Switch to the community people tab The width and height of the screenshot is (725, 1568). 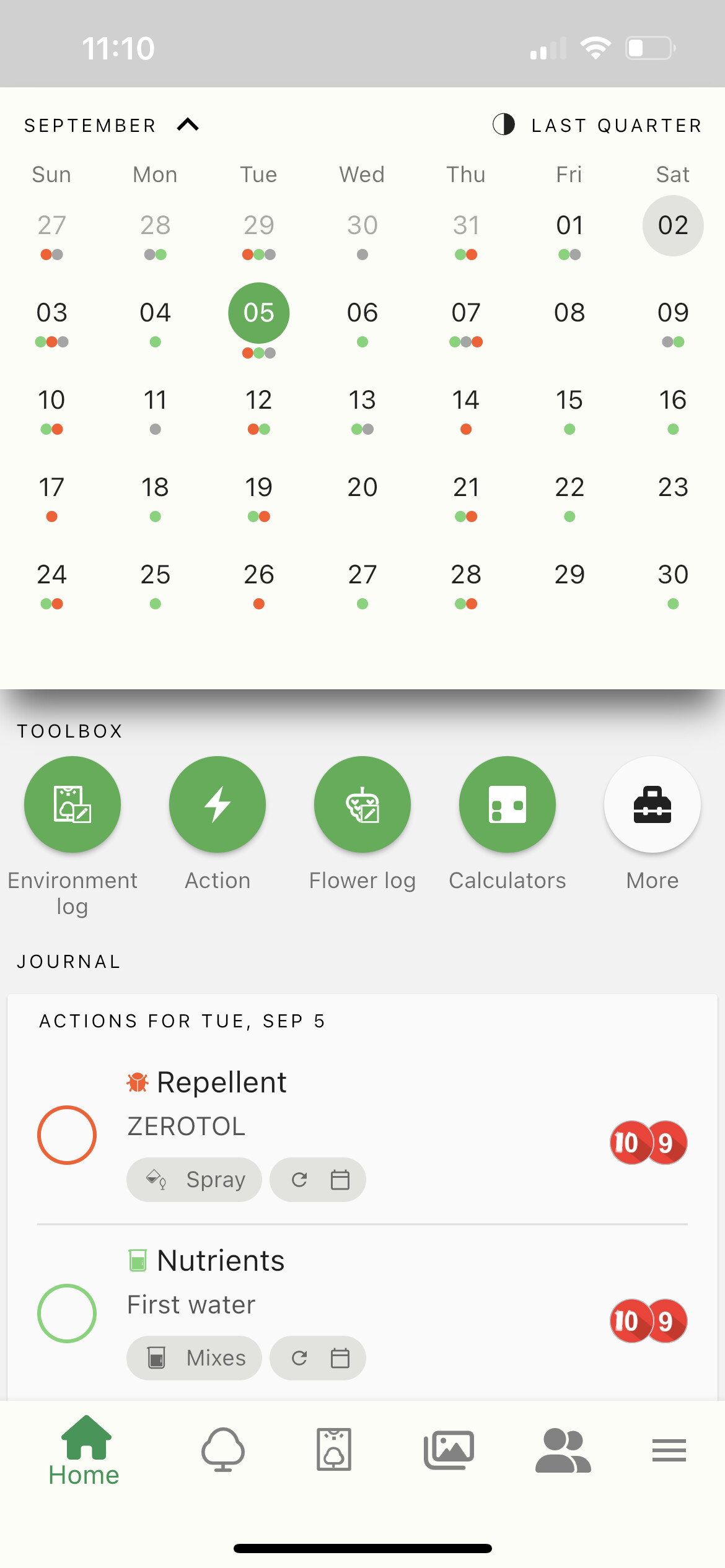[563, 1450]
